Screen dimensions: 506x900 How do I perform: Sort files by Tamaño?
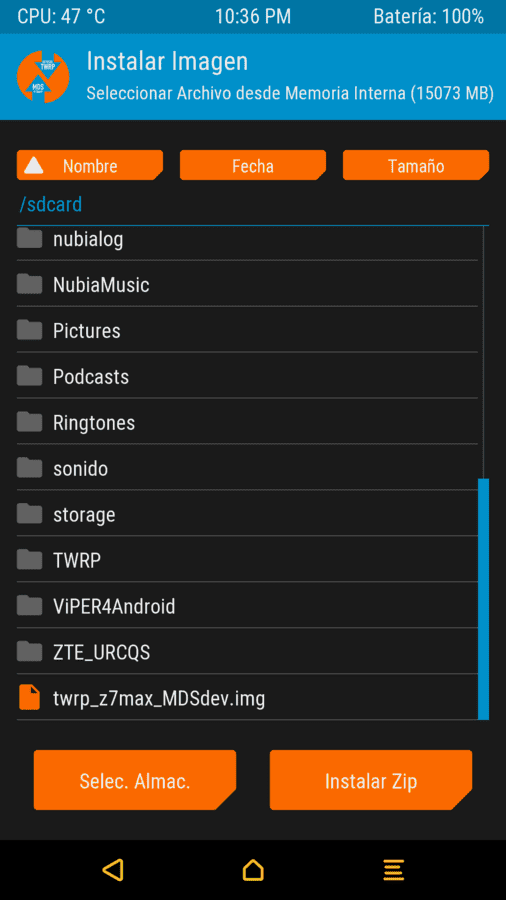(x=416, y=165)
